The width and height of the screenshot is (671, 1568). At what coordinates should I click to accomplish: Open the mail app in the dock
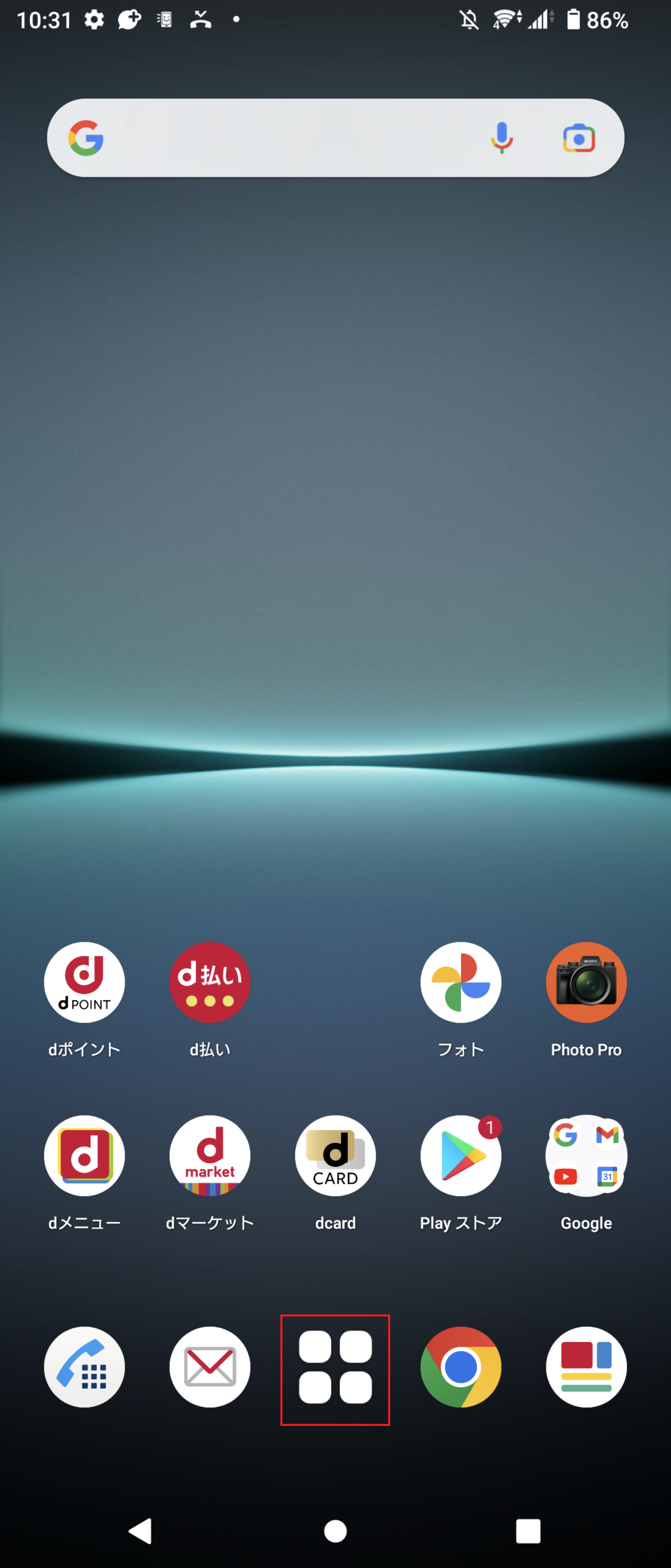[x=210, y=1367]
